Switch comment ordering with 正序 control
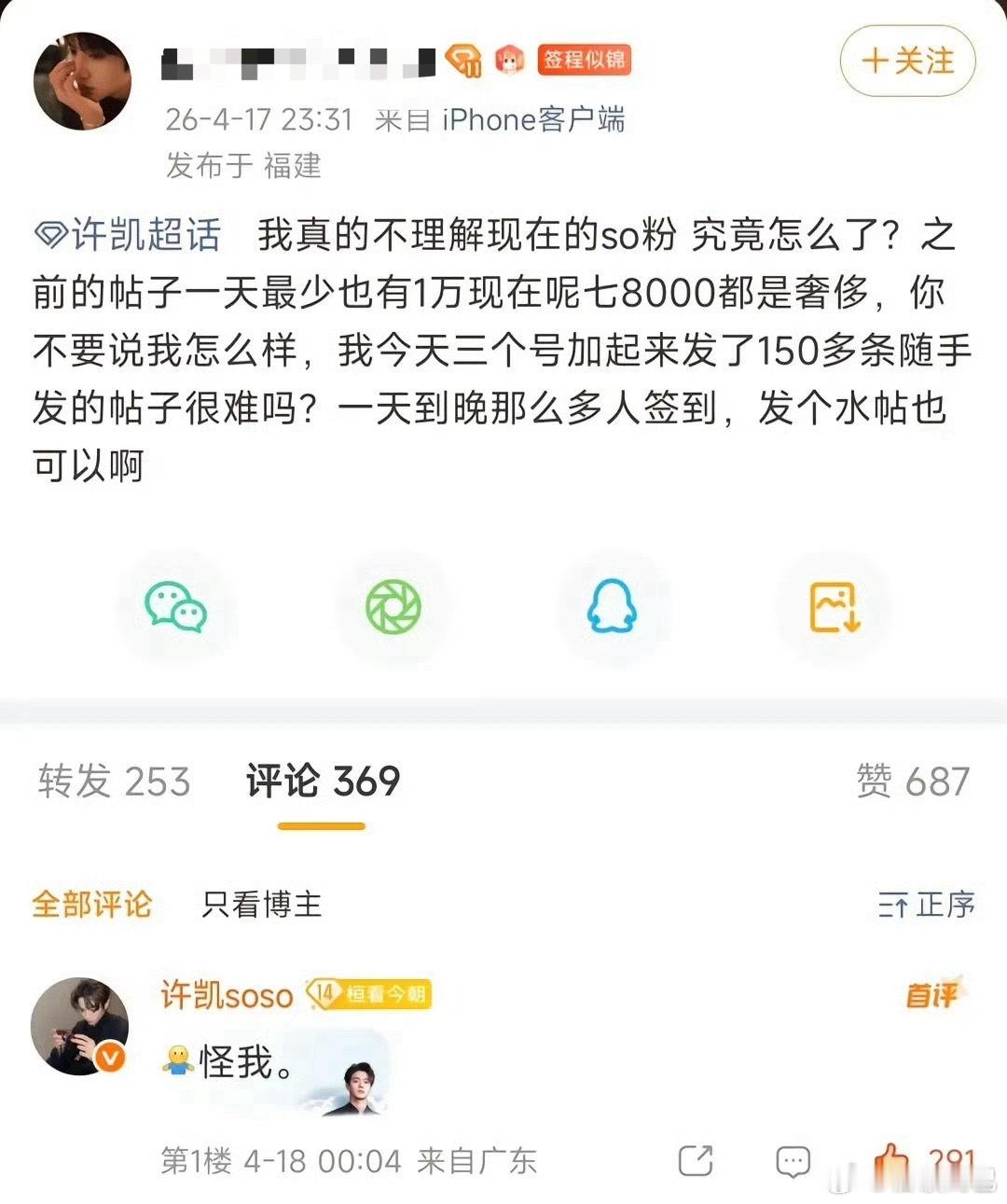 pos(928,905)
